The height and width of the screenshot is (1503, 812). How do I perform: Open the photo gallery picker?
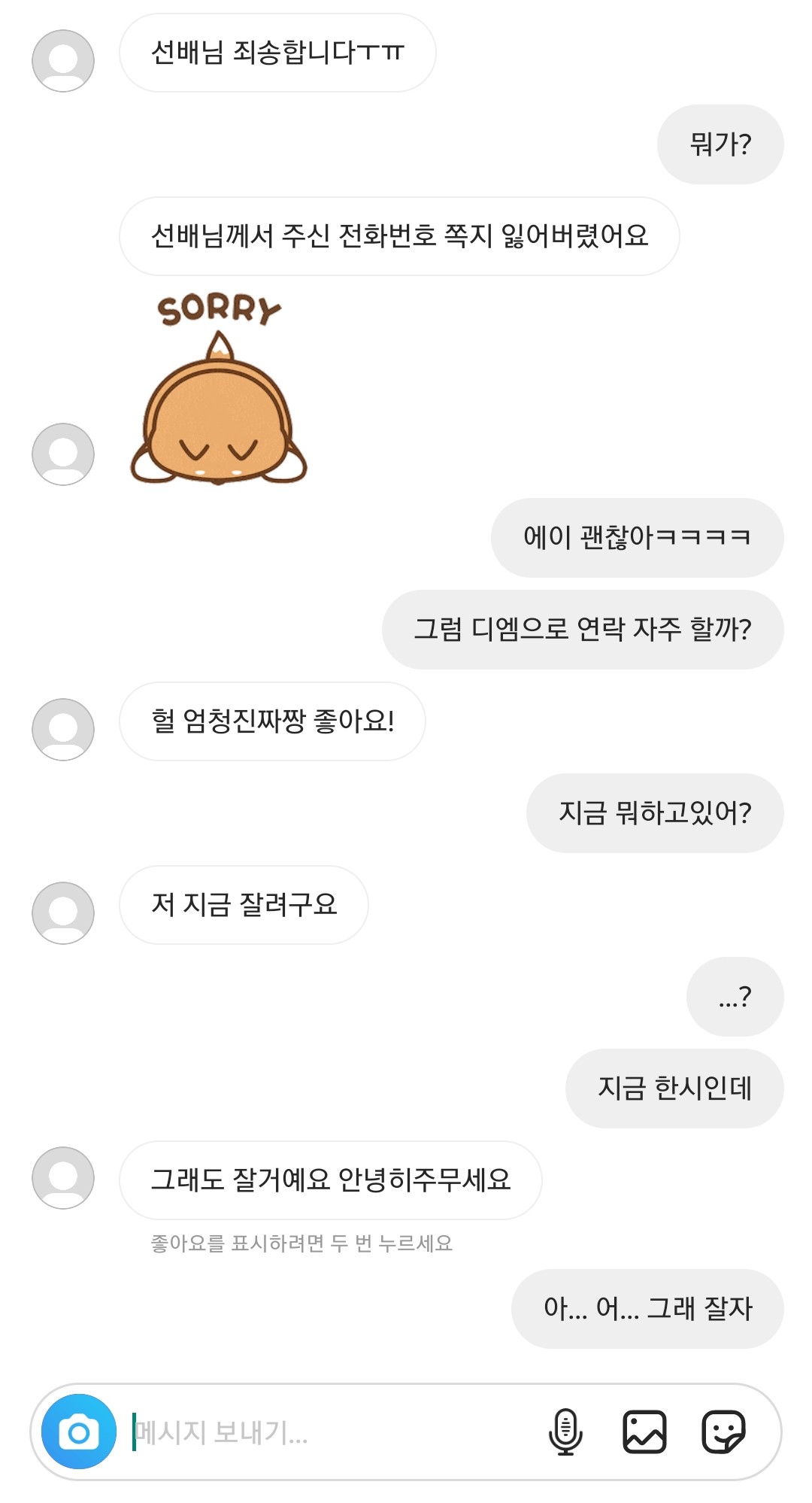tap(644, 1432)
